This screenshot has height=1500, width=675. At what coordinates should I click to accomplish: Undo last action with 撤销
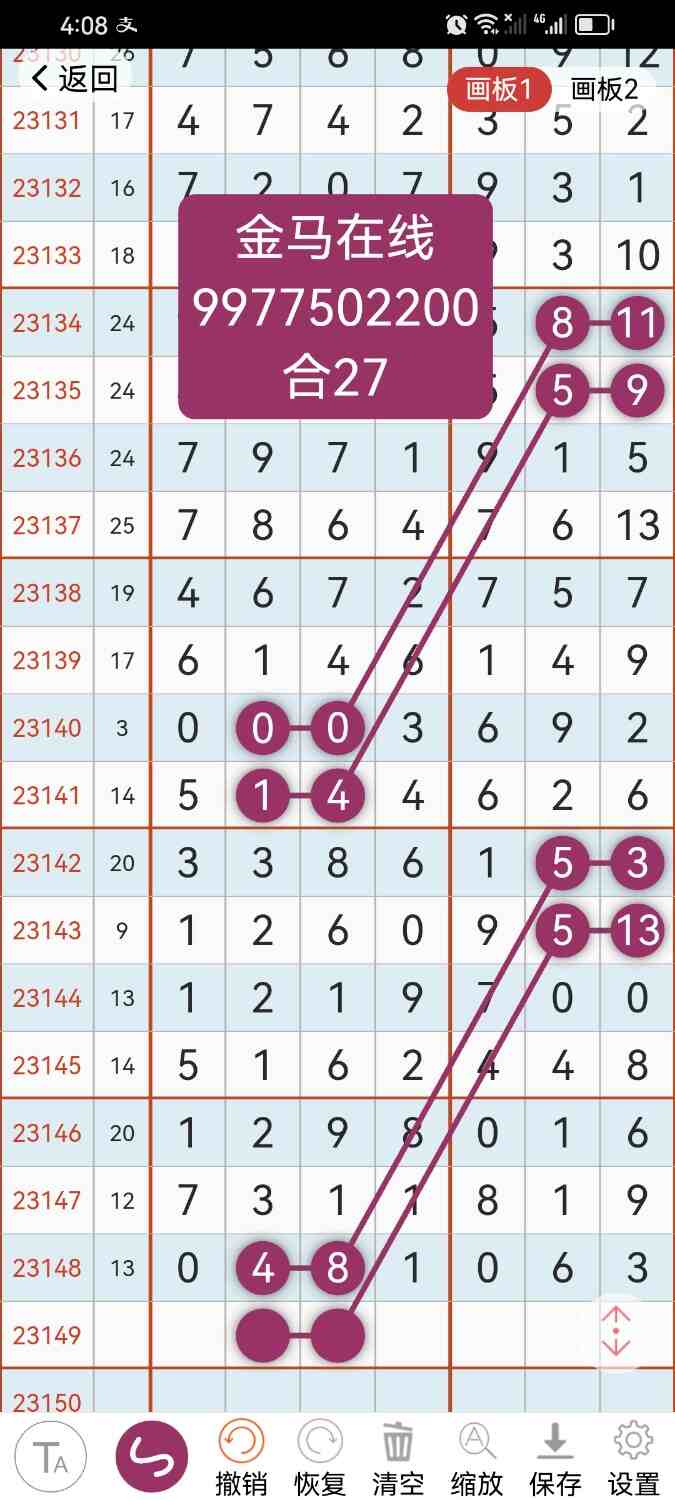point(241,1458)
